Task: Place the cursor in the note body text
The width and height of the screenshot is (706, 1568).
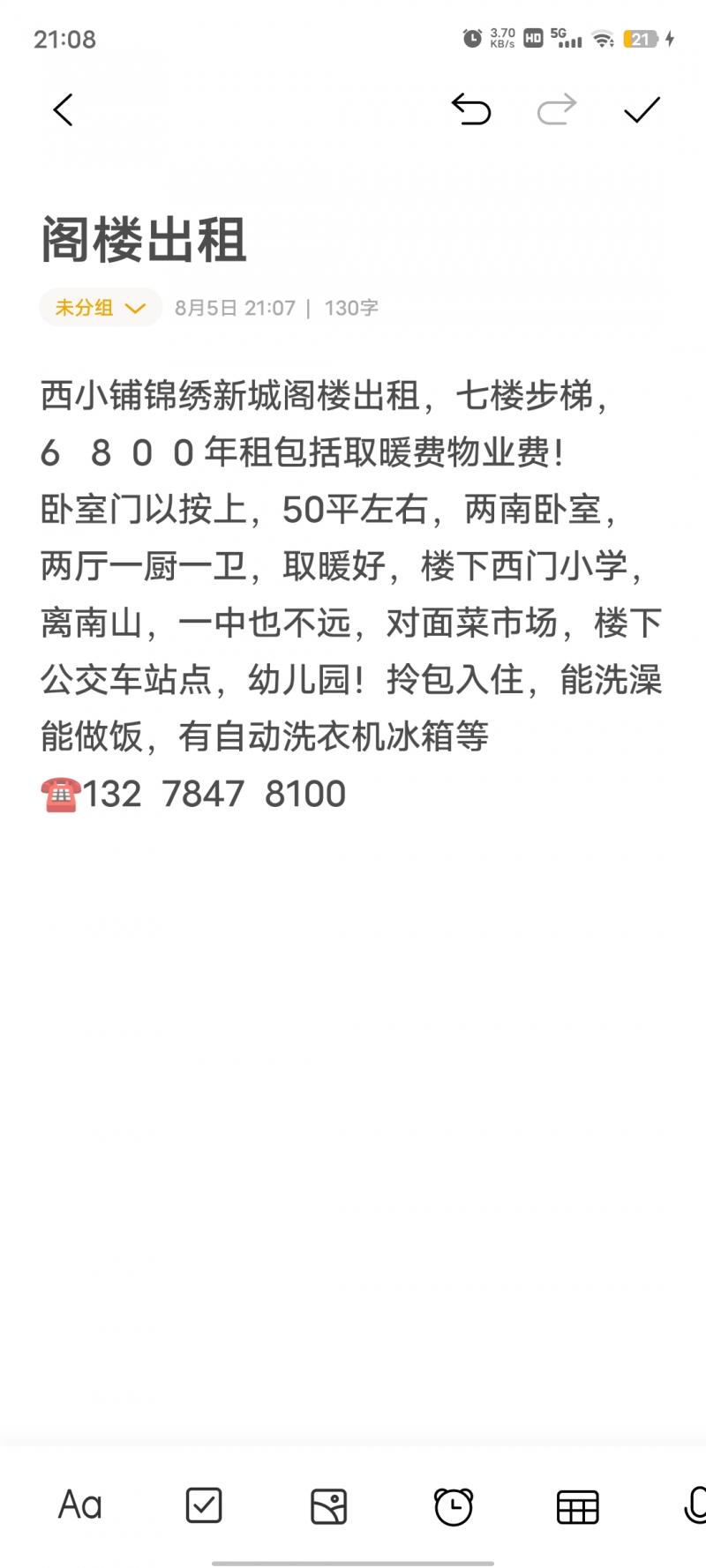Action: (351, 594)
